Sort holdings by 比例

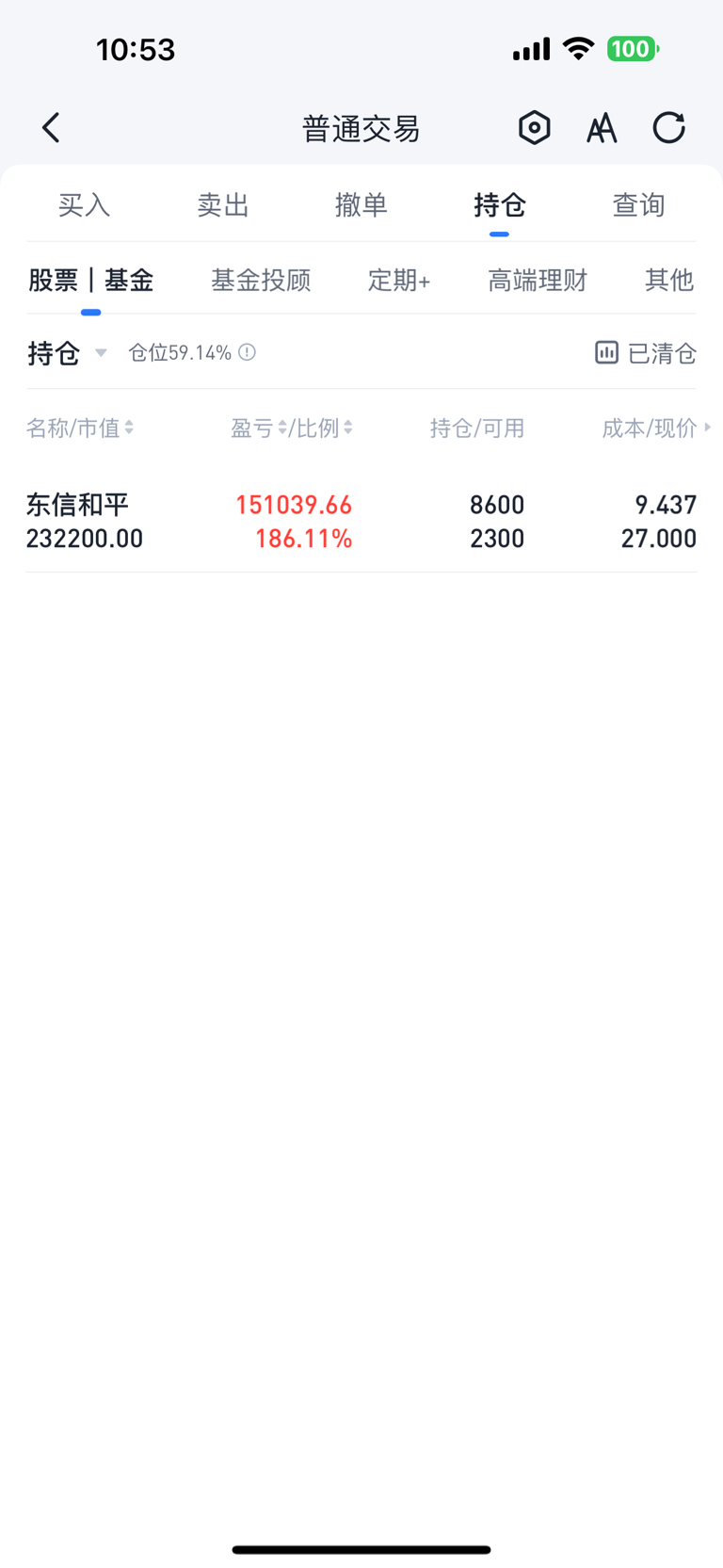(324, 428)
